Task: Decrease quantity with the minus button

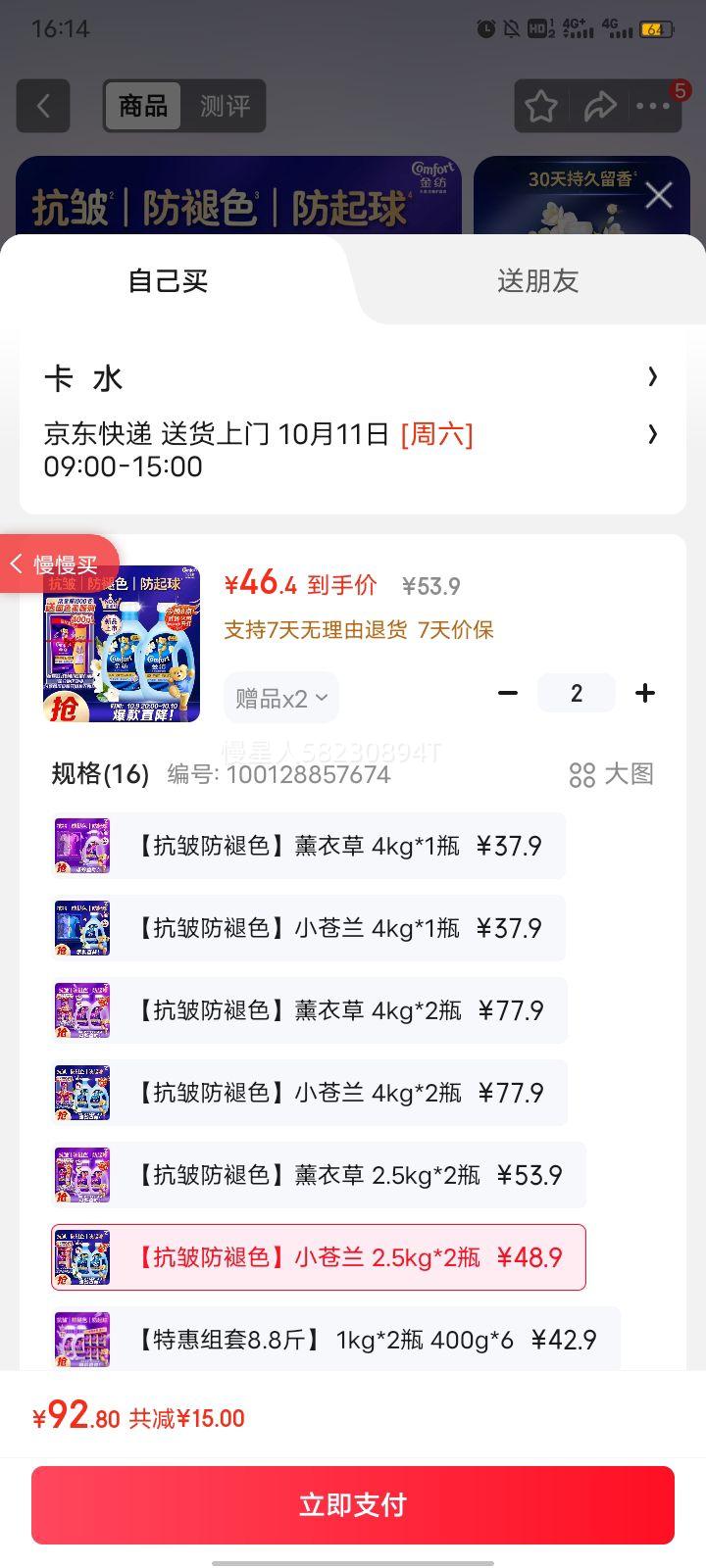Action: coord(508,694)
